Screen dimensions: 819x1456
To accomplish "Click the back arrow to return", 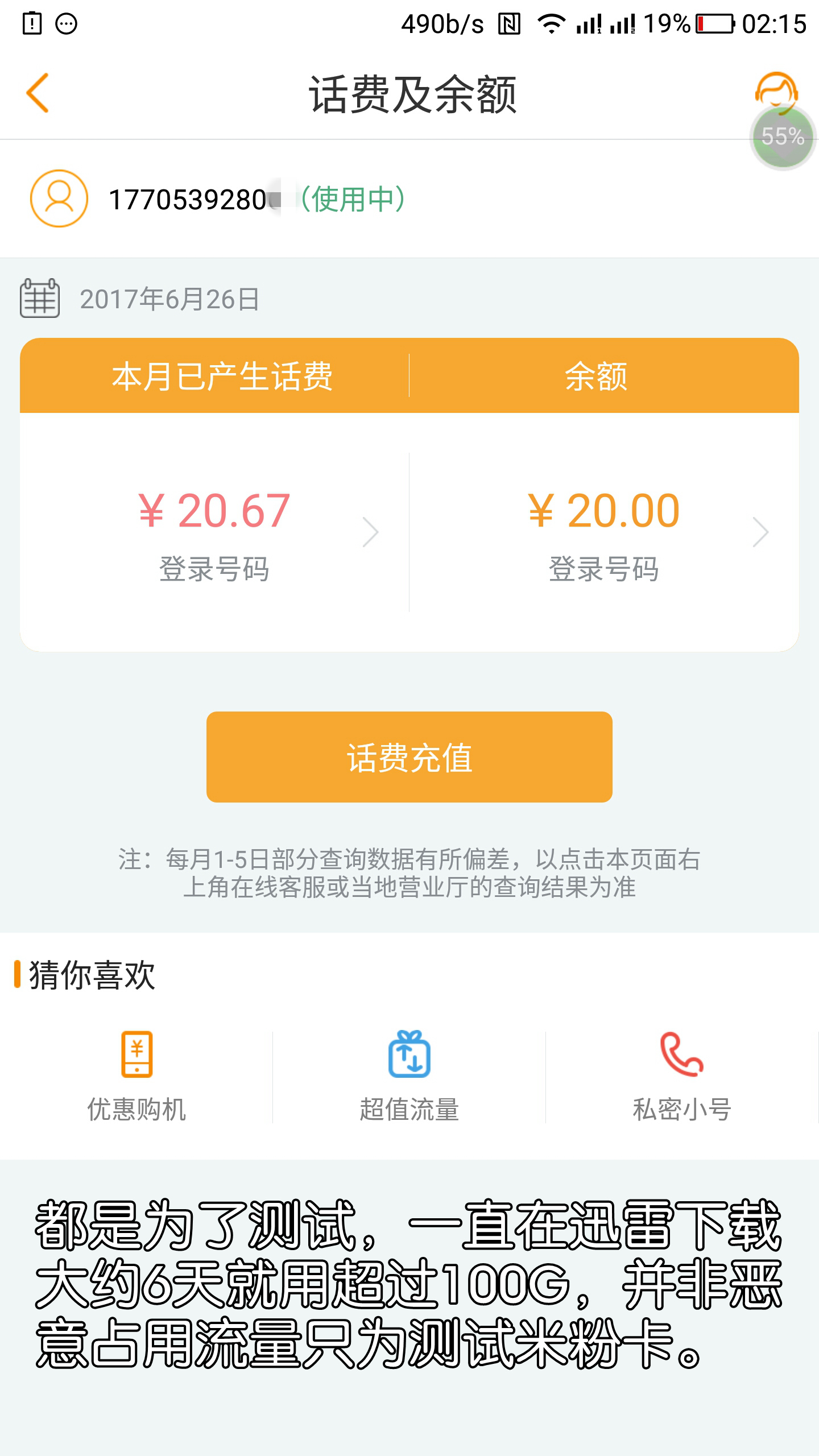I will [38, 91].
